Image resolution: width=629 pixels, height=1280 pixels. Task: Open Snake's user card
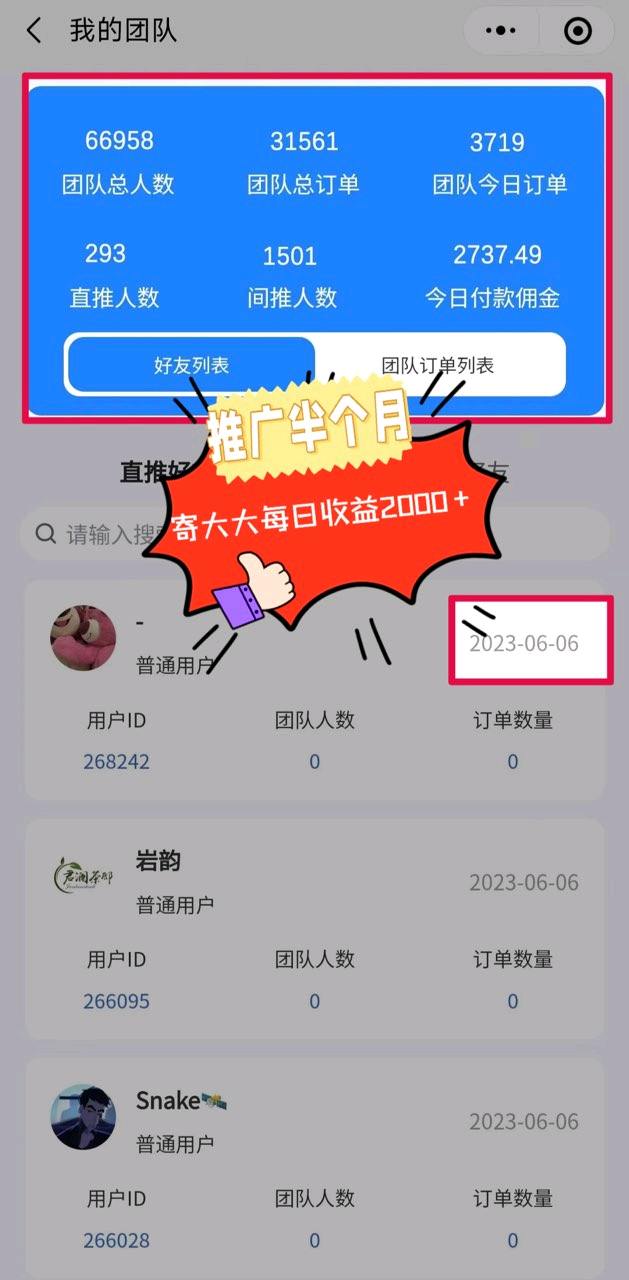314,1168
